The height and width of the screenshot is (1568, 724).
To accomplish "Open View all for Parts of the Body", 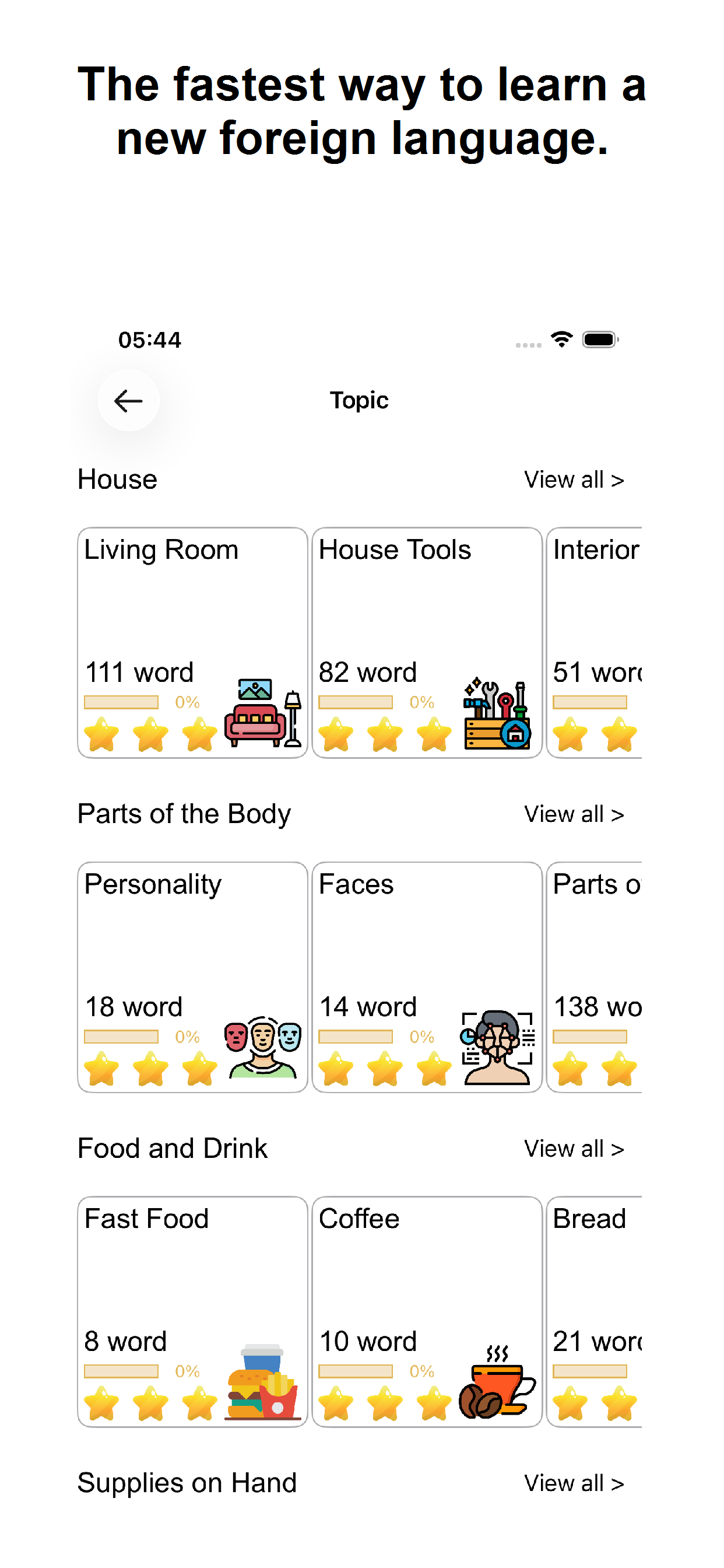I will pyautogui.click(x=574, y=814).
